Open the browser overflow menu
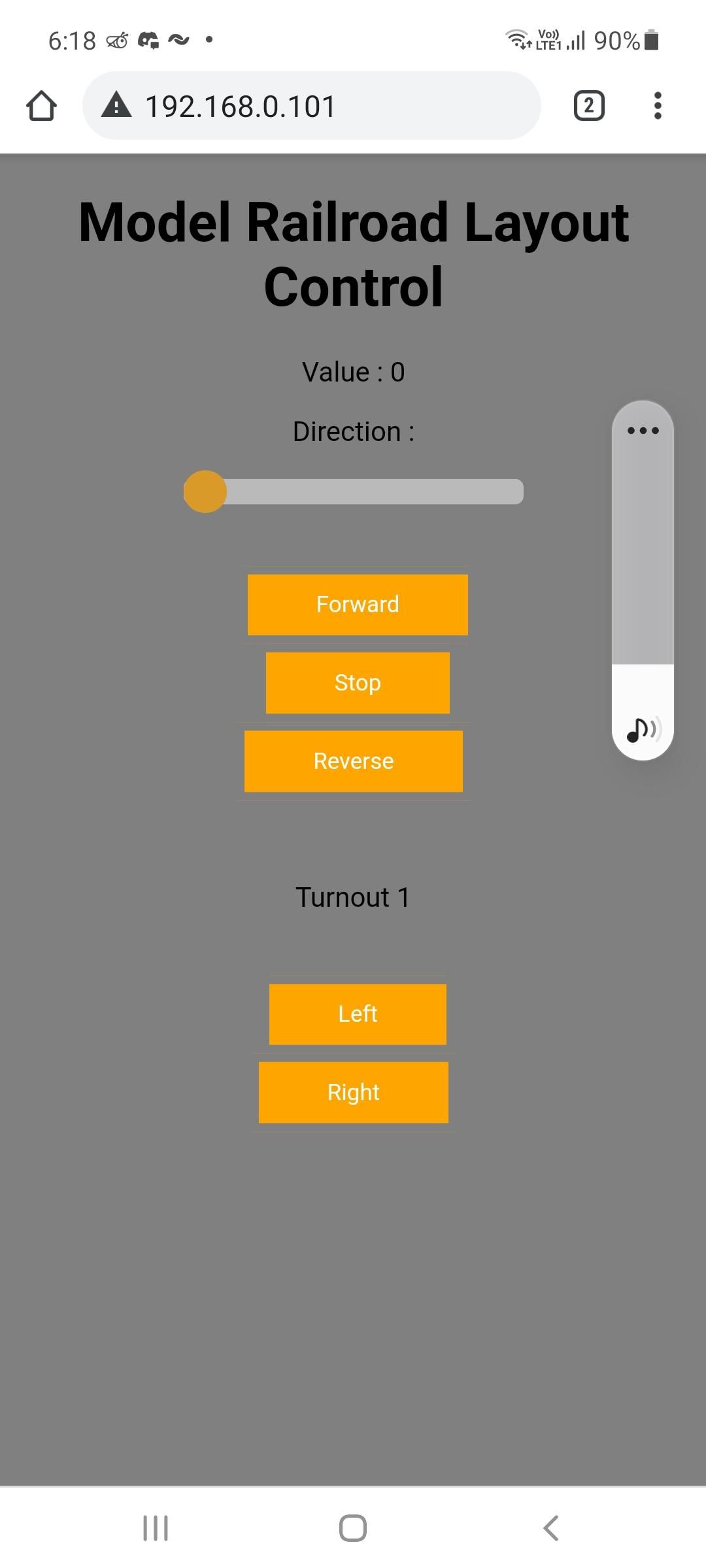706x1568 pixels. tap(658, 106)
